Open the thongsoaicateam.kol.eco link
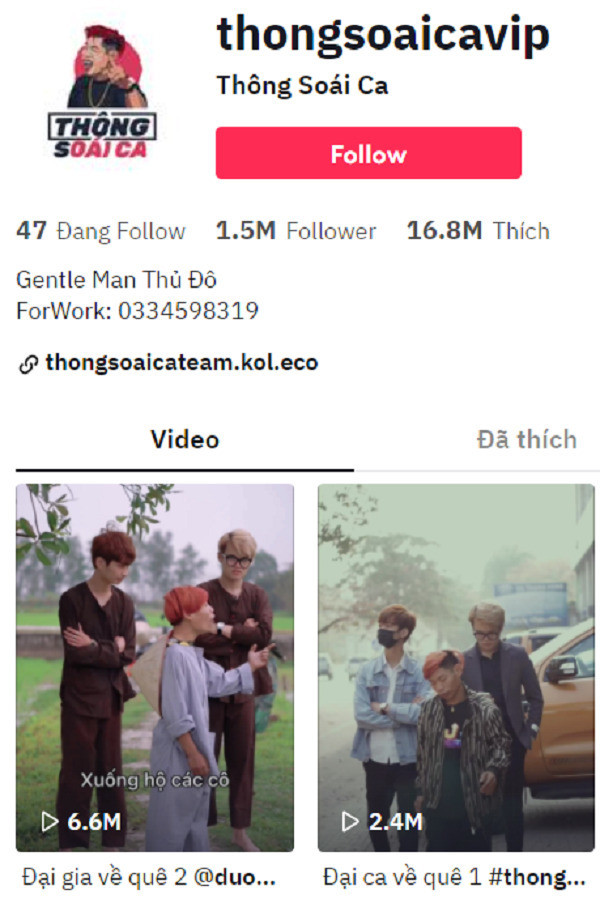 coord(181,362)
